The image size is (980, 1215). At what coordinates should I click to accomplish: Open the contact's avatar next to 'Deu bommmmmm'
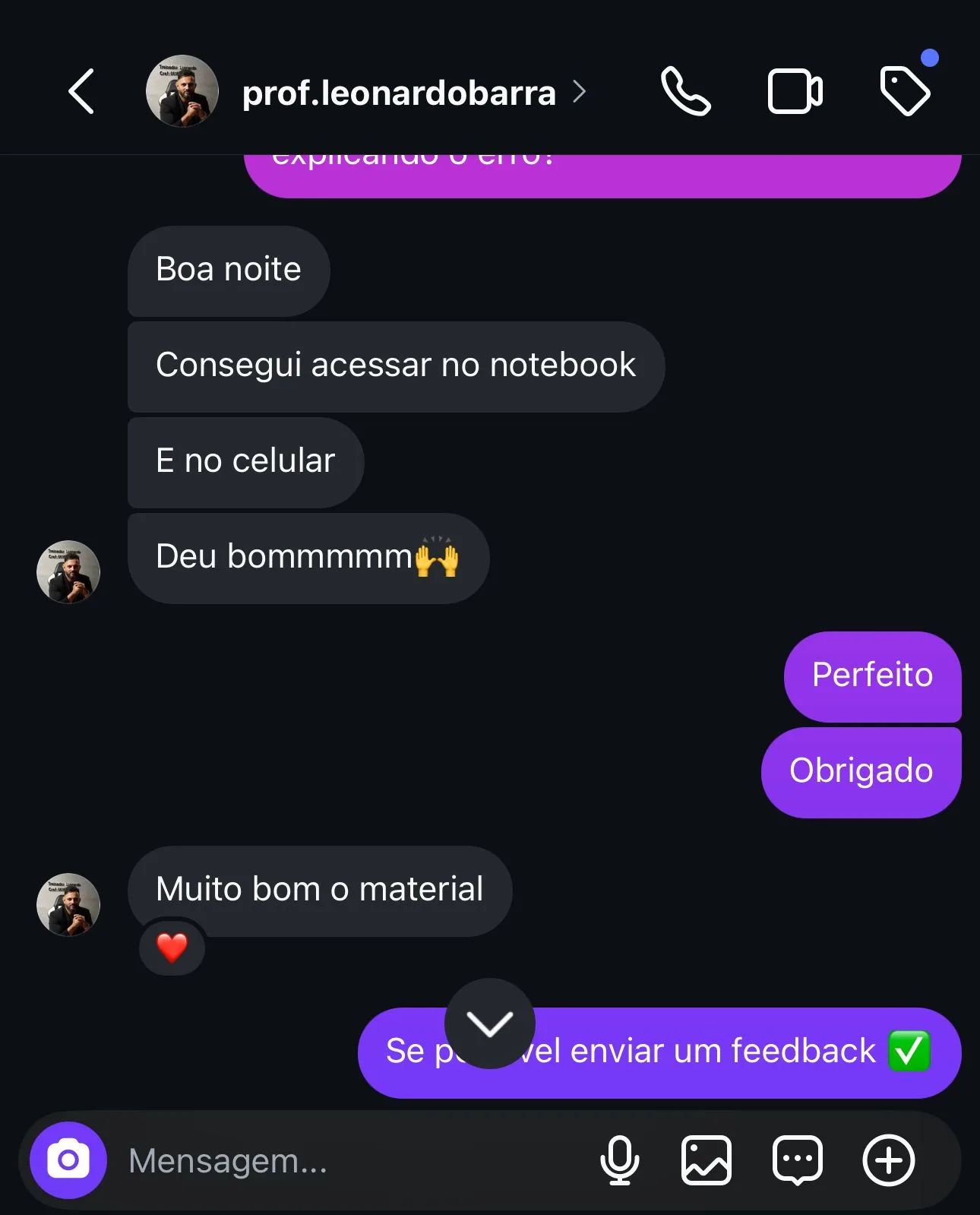click(68, 573)
